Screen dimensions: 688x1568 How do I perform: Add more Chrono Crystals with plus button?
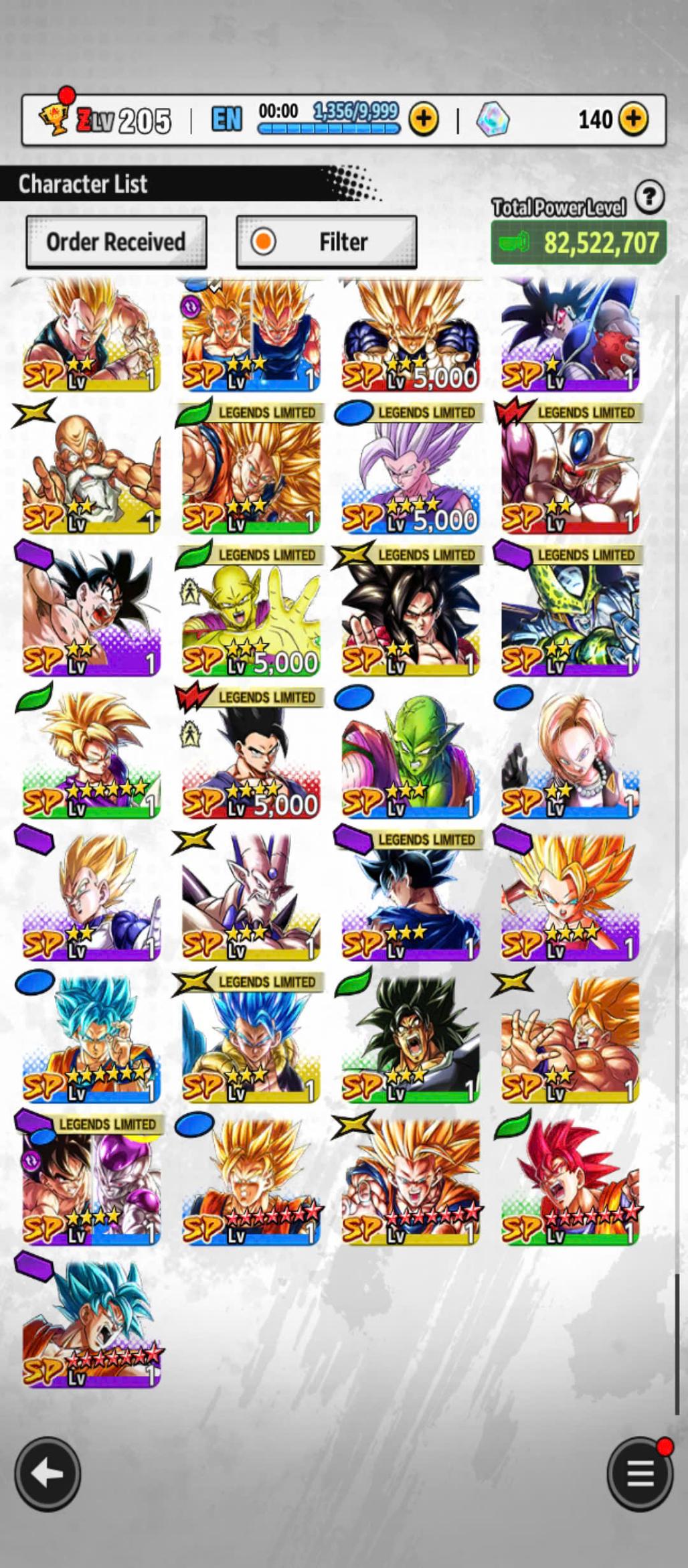pos(632,119)
